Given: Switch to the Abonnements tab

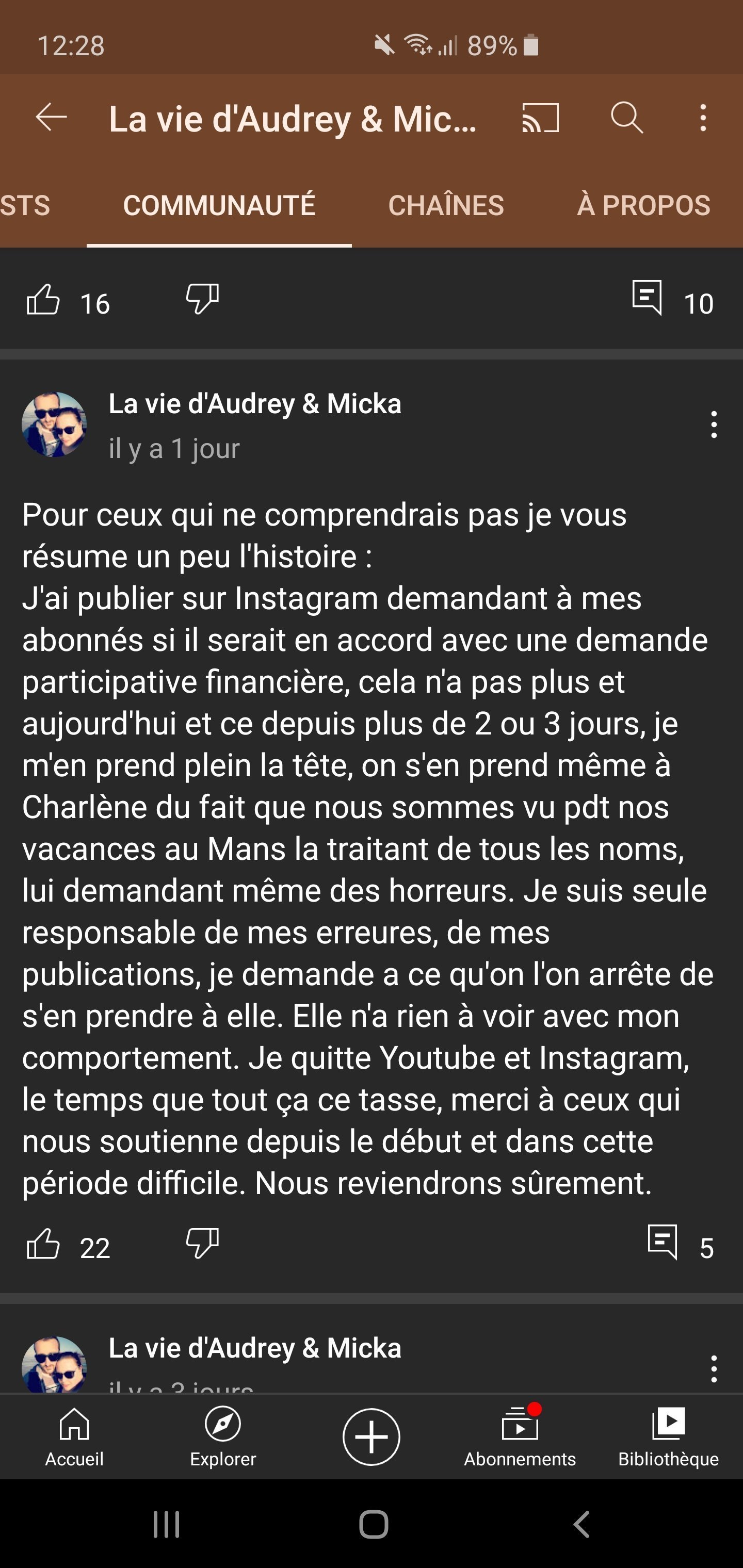Looking at the screenshot, I should tap(520, 1437).
